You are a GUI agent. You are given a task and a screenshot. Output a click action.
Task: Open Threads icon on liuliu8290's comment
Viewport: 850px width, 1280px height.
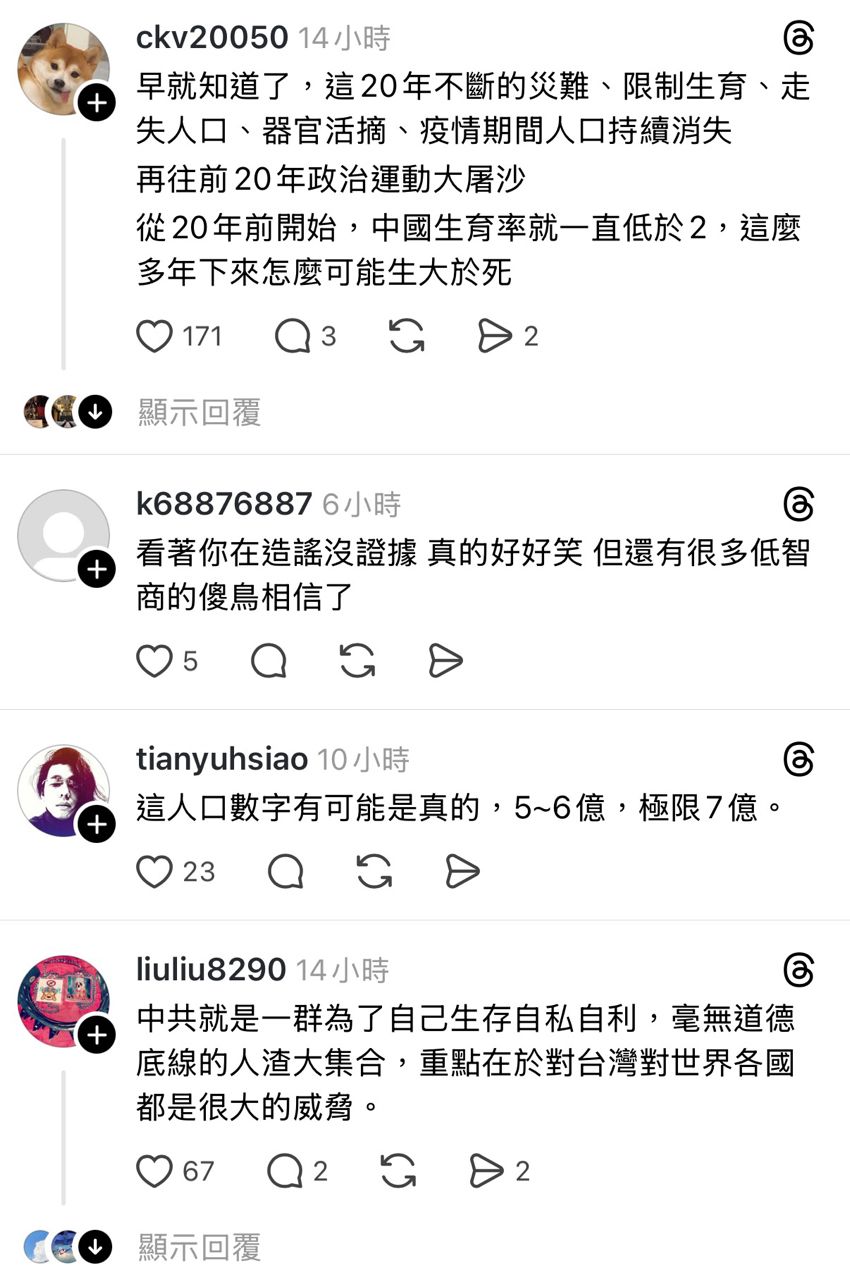799,970
